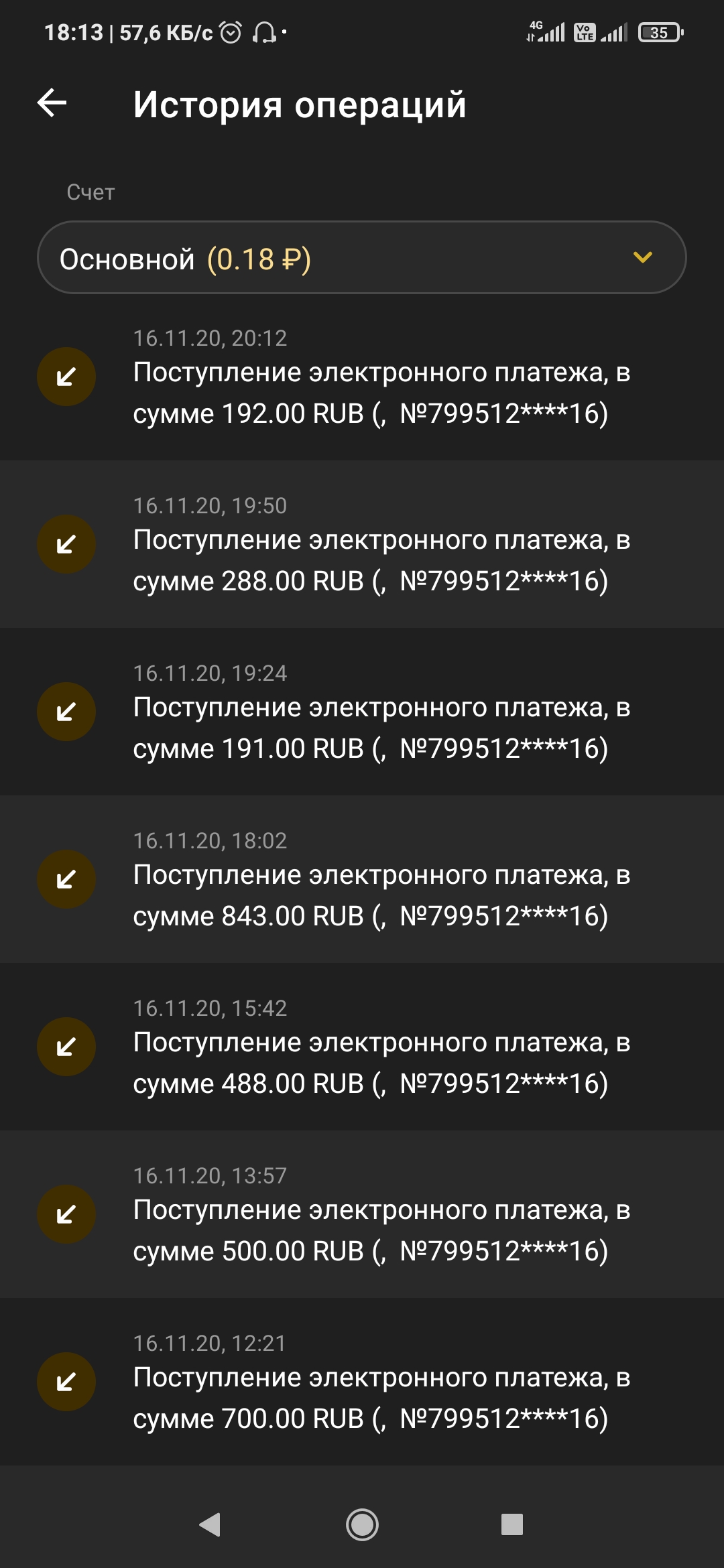This screenshot has height=1568, width=724.
Task: Tap the system home button
Action: point(362,1524)
